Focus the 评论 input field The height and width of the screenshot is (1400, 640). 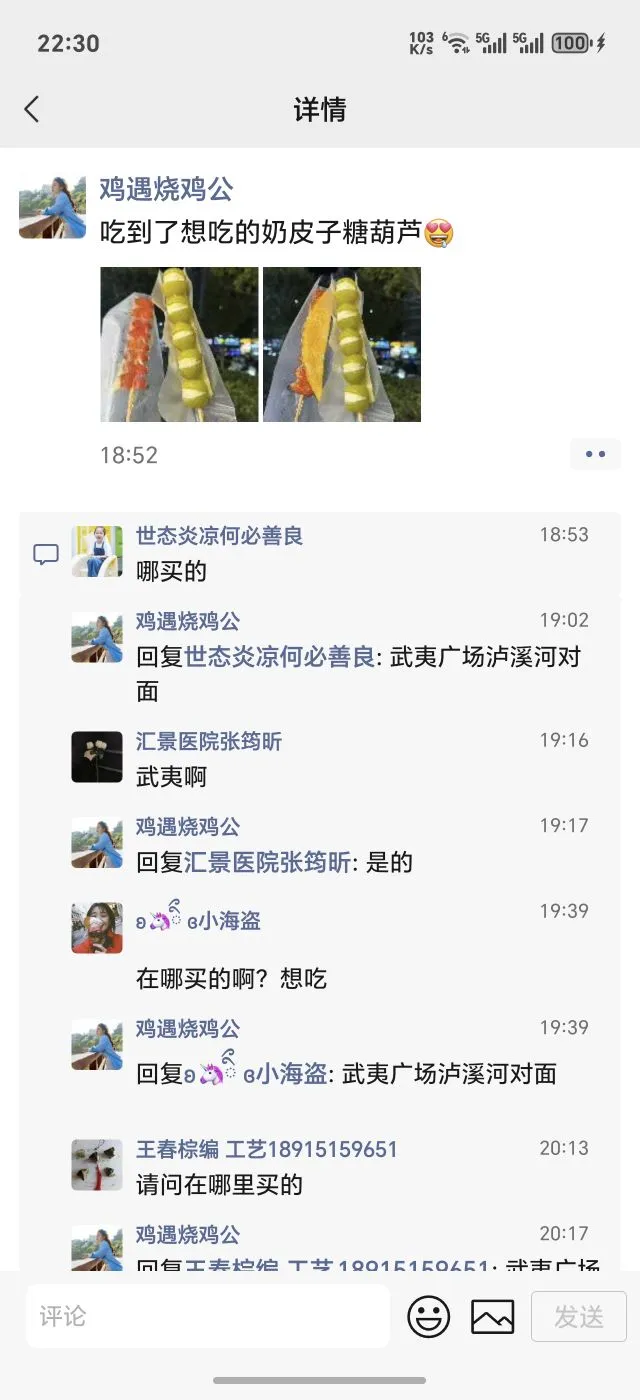pos(207,1317)
